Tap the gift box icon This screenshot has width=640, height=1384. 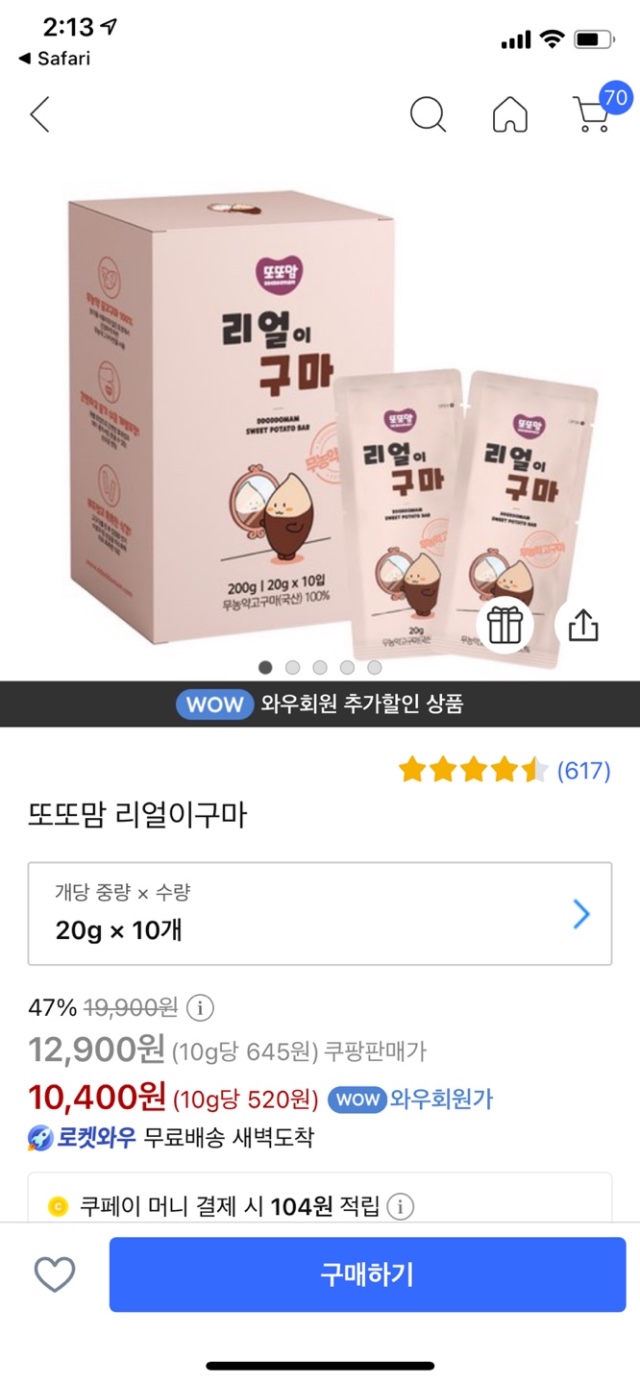click(505, 626)
